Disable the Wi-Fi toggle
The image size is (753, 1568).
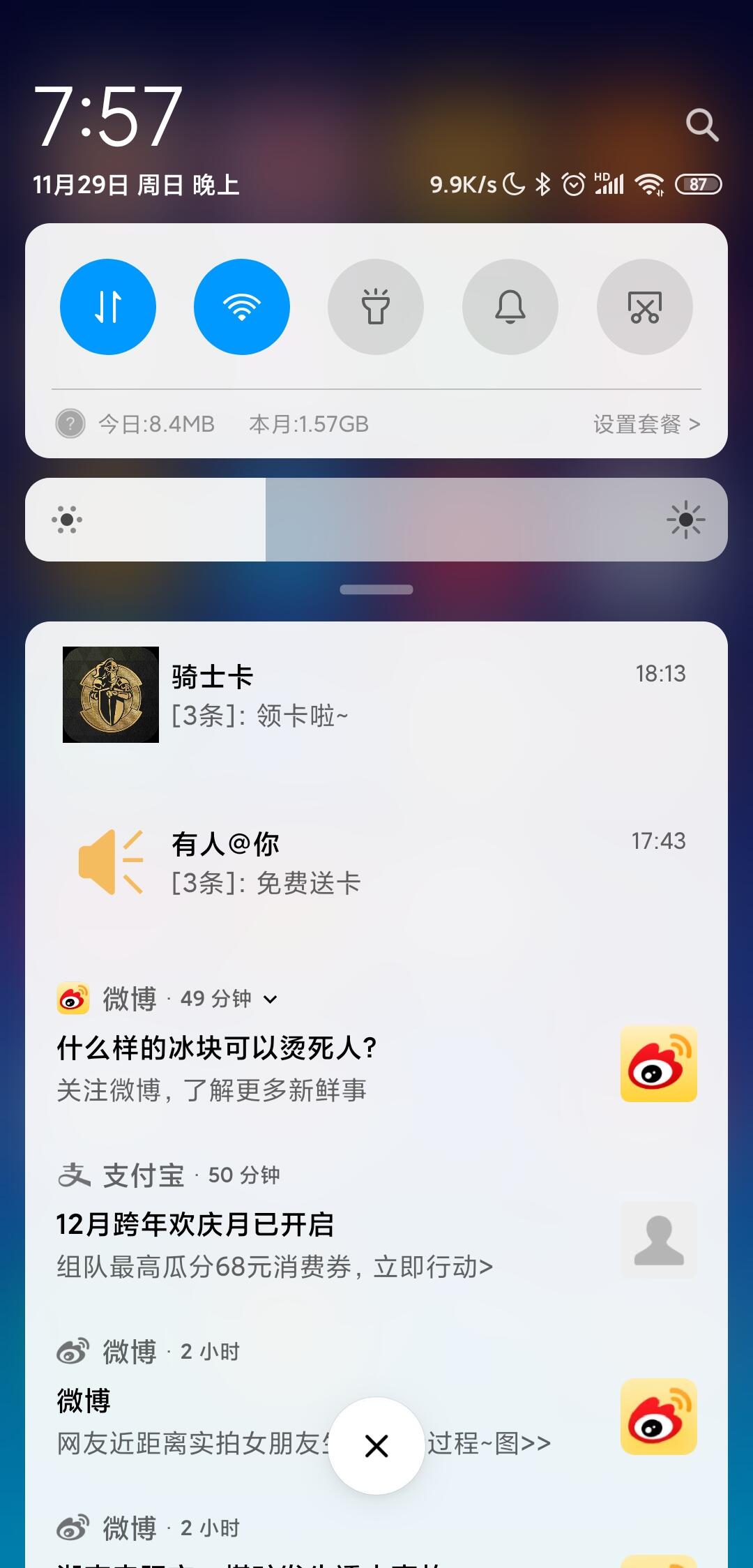tap(242, 307)
